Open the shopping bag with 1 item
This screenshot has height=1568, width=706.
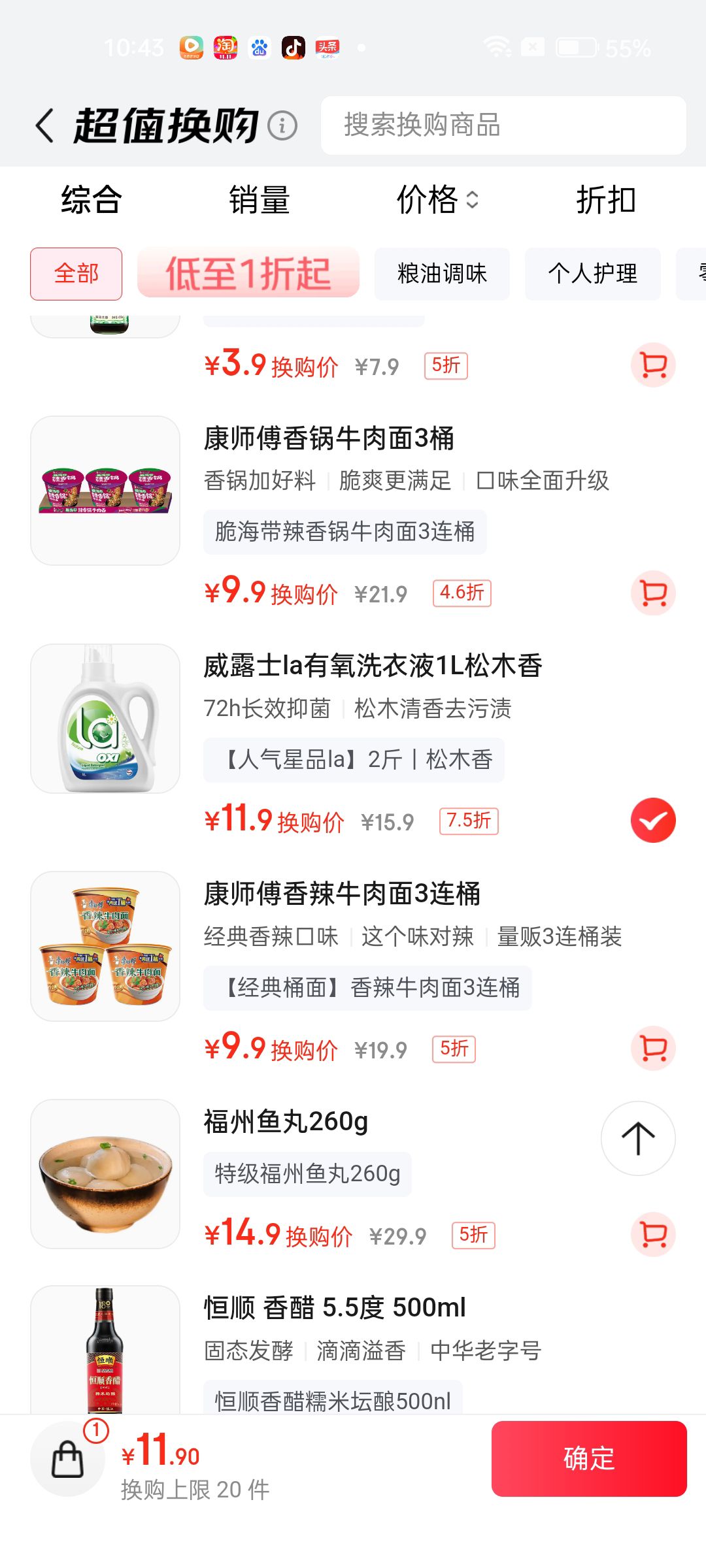[68, 1458]
